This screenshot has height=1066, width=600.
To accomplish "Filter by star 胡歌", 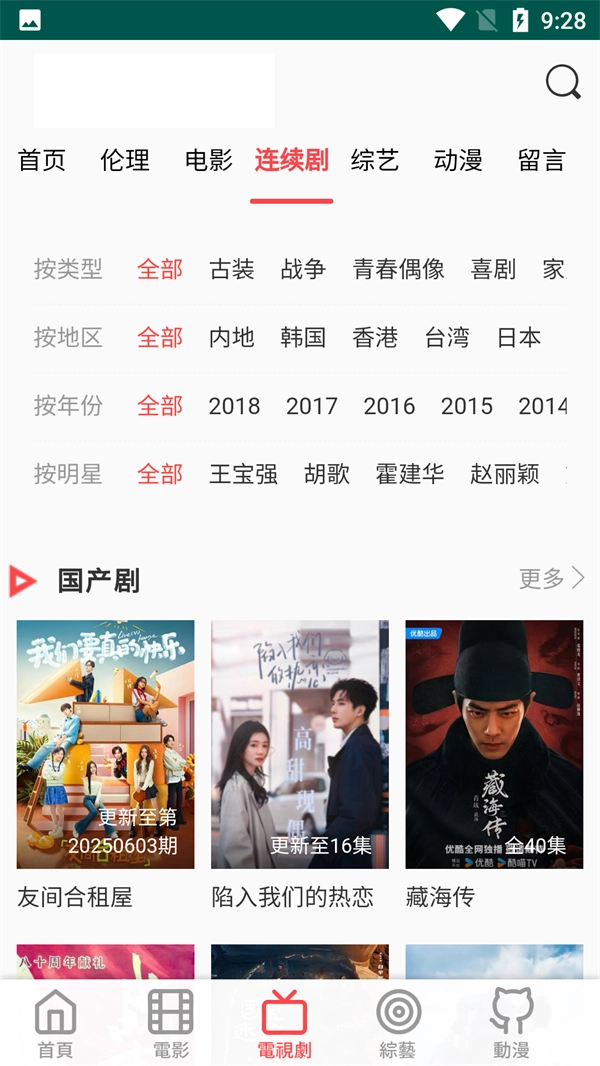I will coord(327,473).
